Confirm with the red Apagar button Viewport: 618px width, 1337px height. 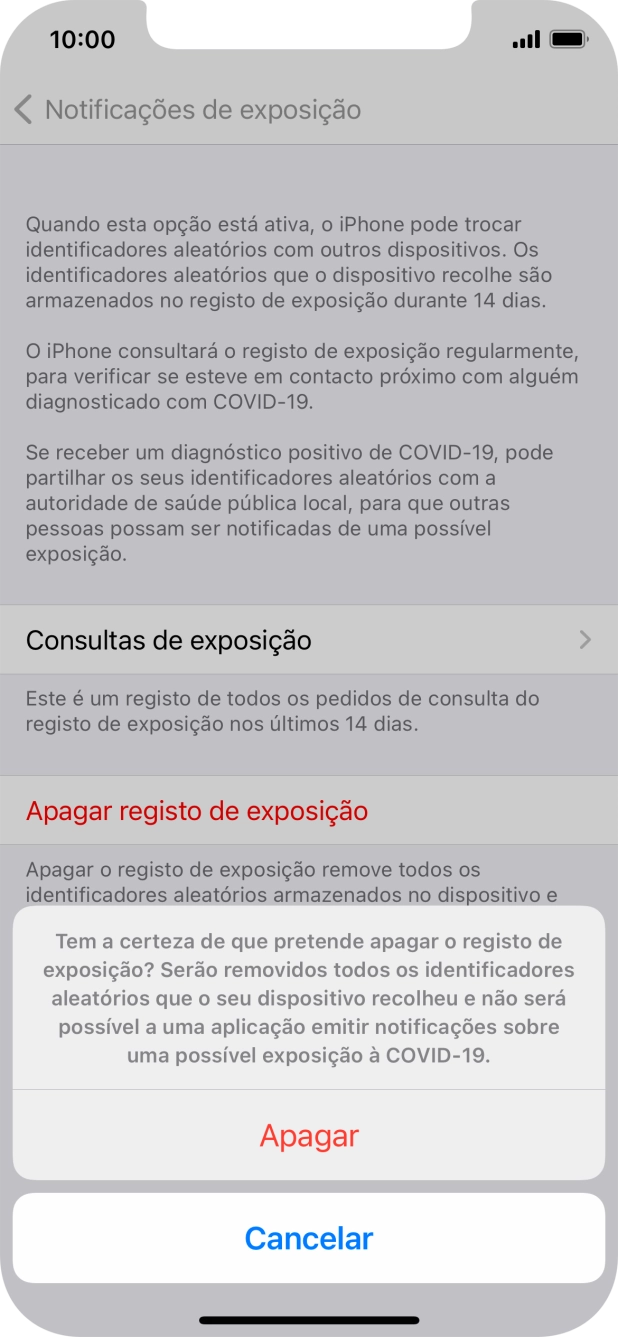tap(309, 1136)
